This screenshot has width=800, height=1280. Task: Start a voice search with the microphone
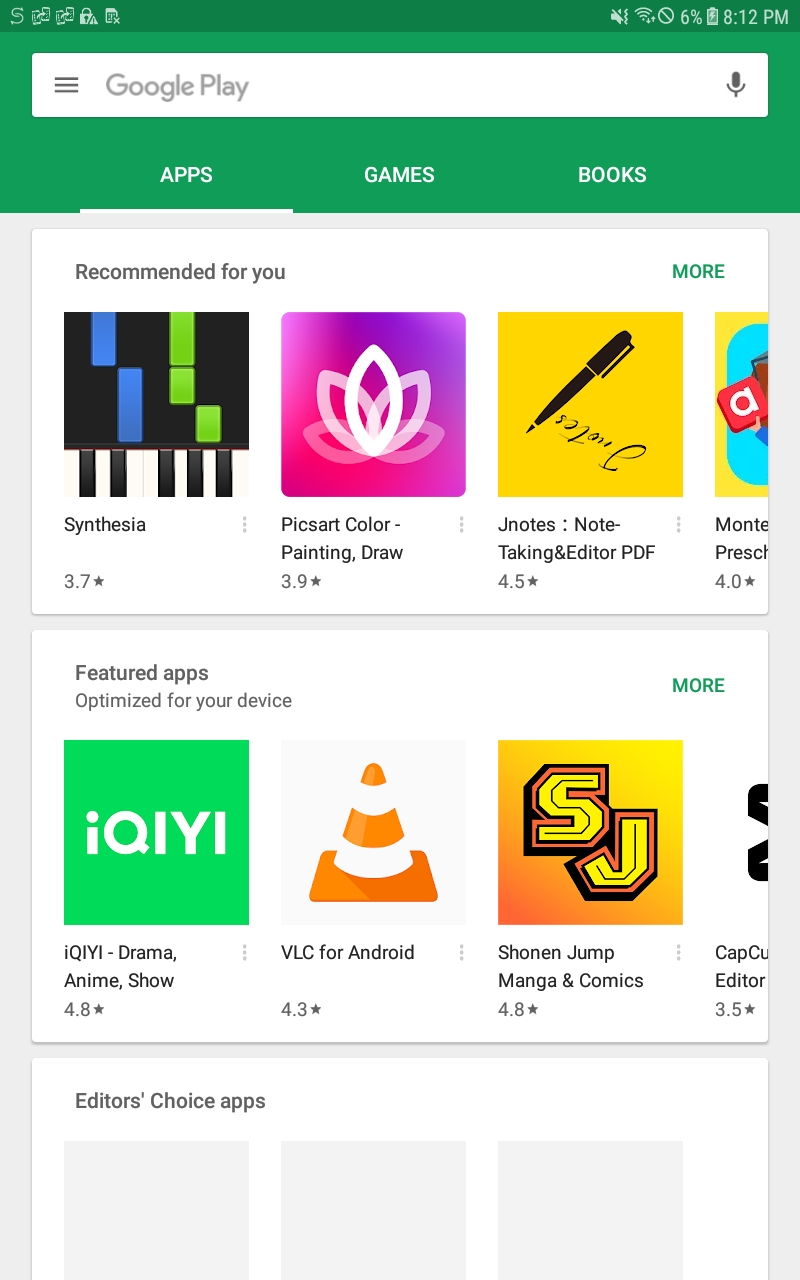736,85
